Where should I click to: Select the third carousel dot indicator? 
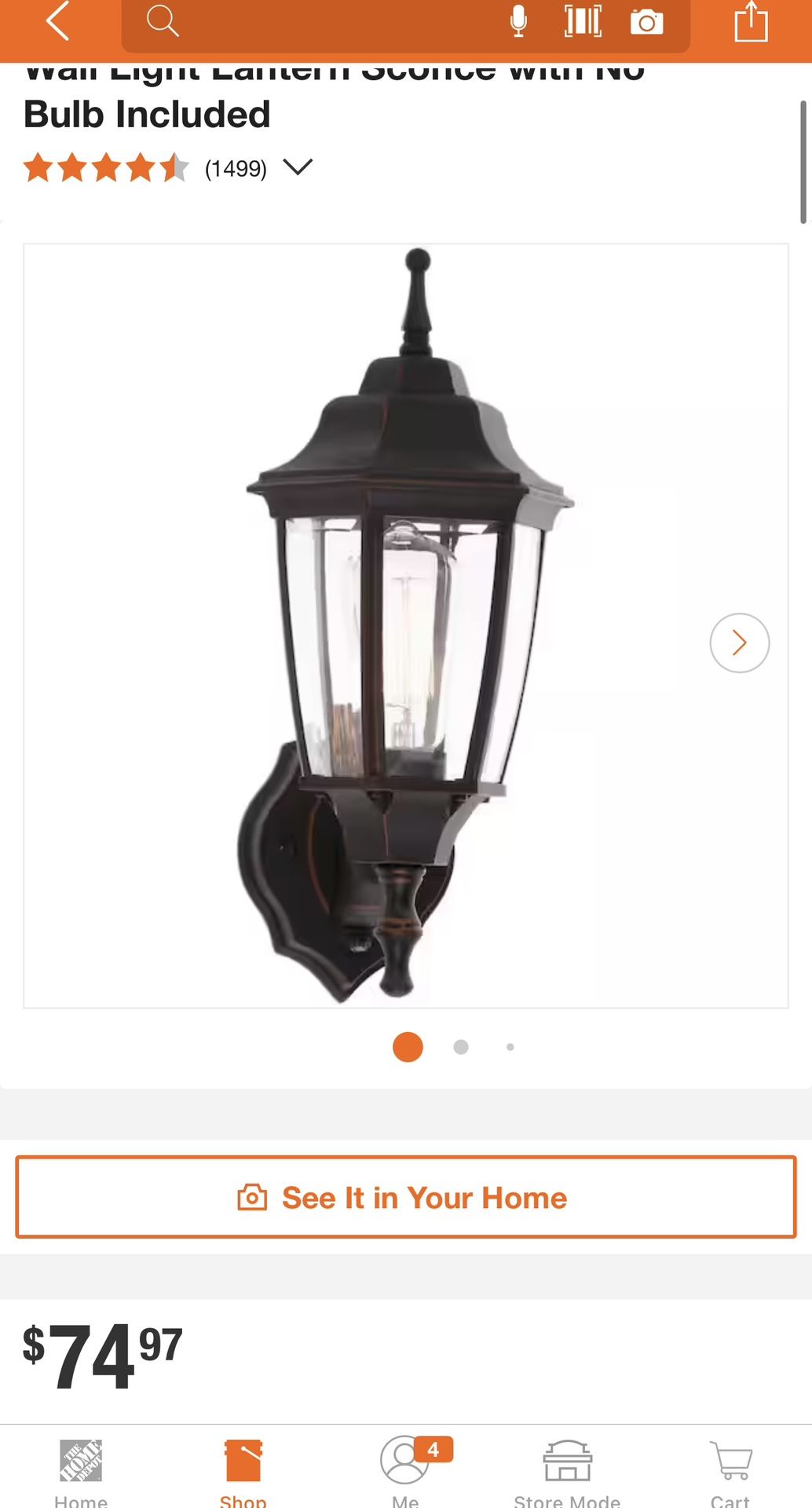tap(511, 1047)
